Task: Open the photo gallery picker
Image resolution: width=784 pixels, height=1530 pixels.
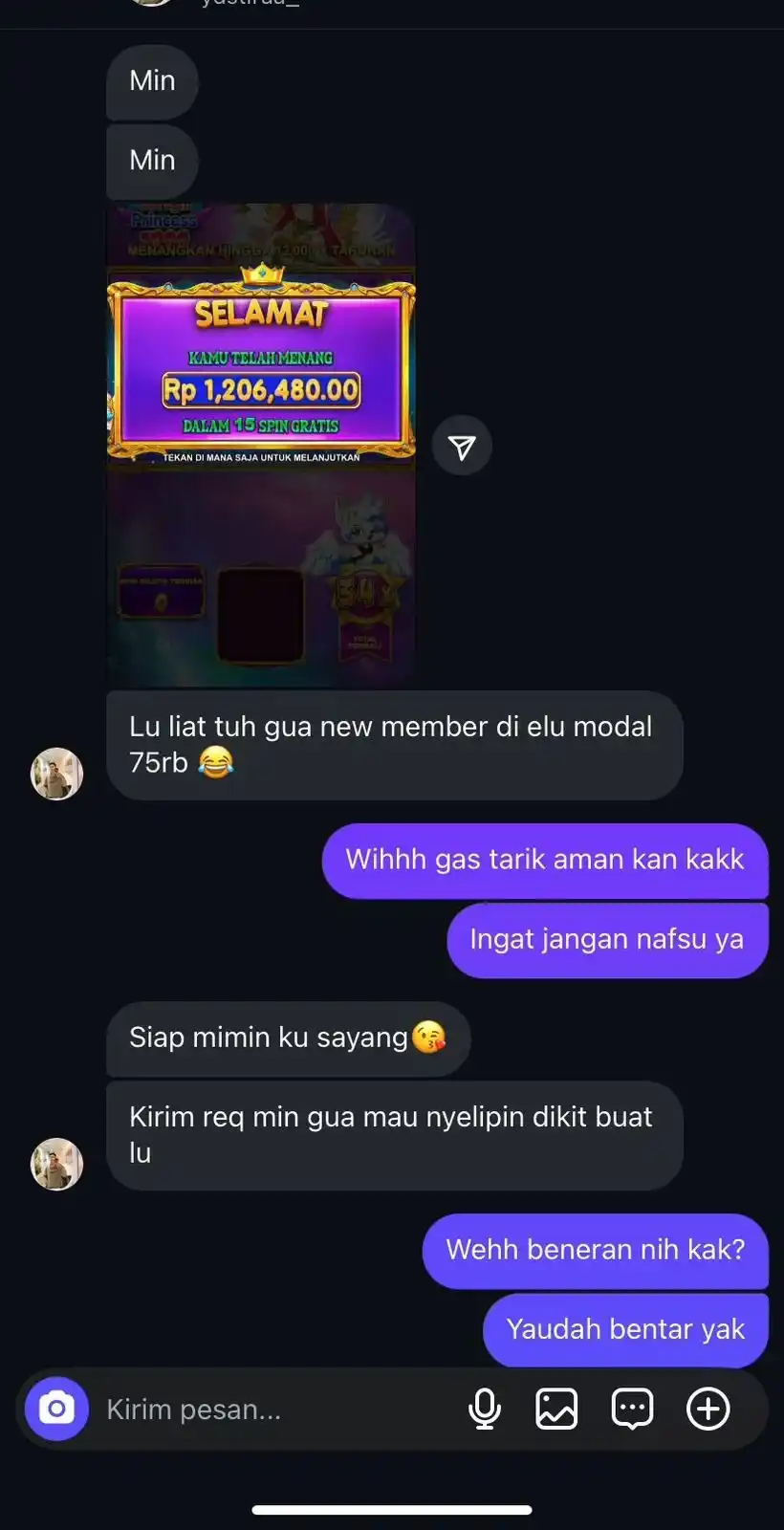Action: pyautogui.click(x=556, y=1409)
